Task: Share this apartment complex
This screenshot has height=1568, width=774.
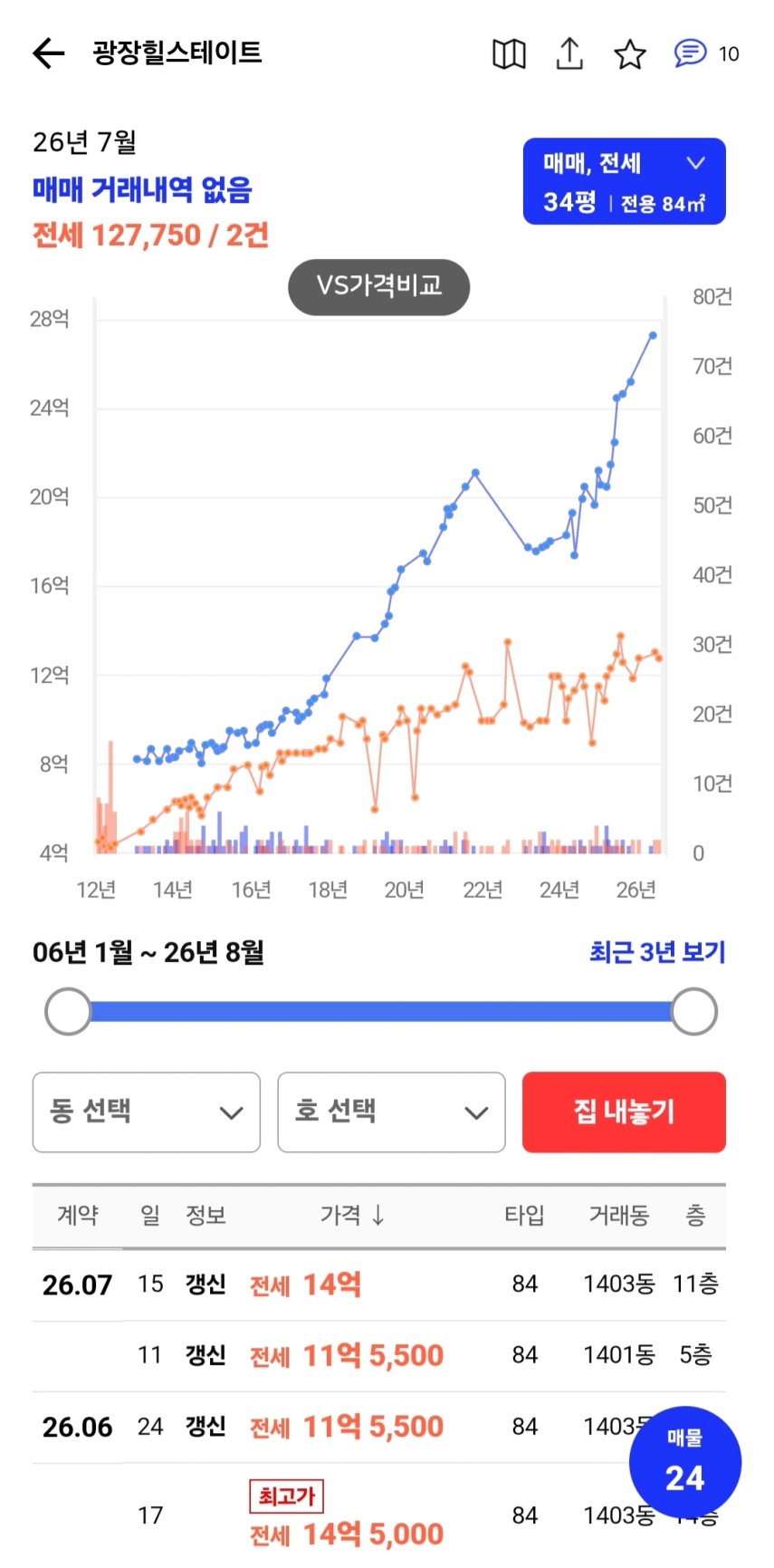Action: pos(569,53)
